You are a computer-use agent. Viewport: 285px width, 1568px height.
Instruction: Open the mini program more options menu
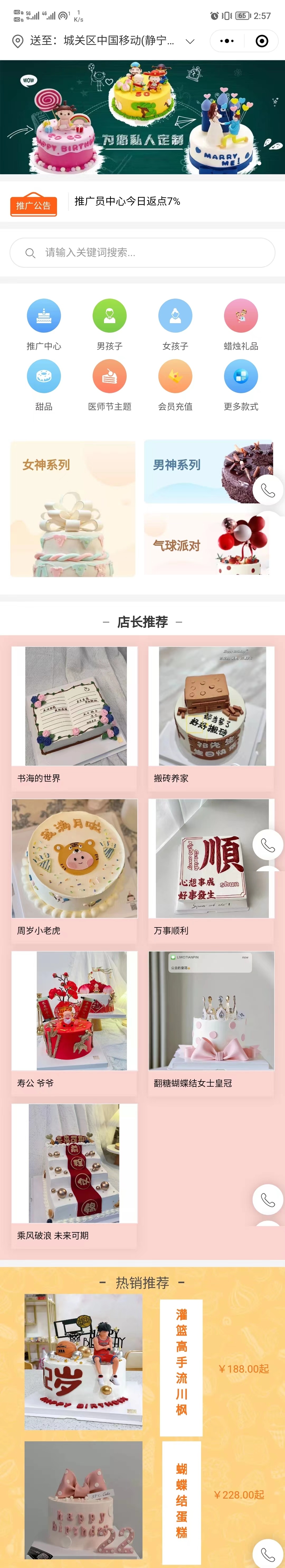click(x=226, y=41)
